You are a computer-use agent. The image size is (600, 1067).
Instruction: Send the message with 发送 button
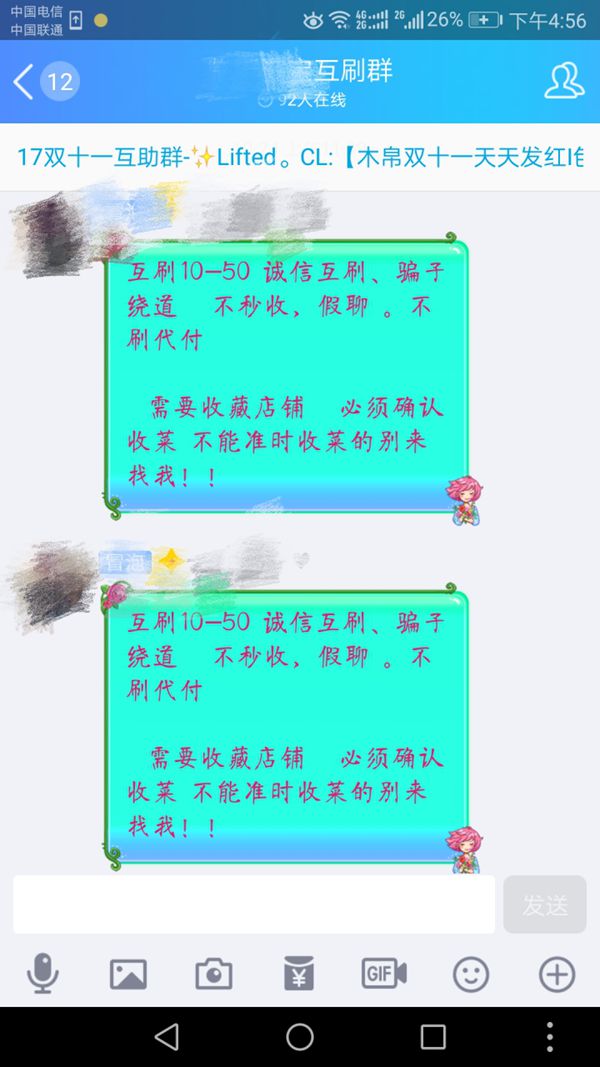[x=544, y=905]
